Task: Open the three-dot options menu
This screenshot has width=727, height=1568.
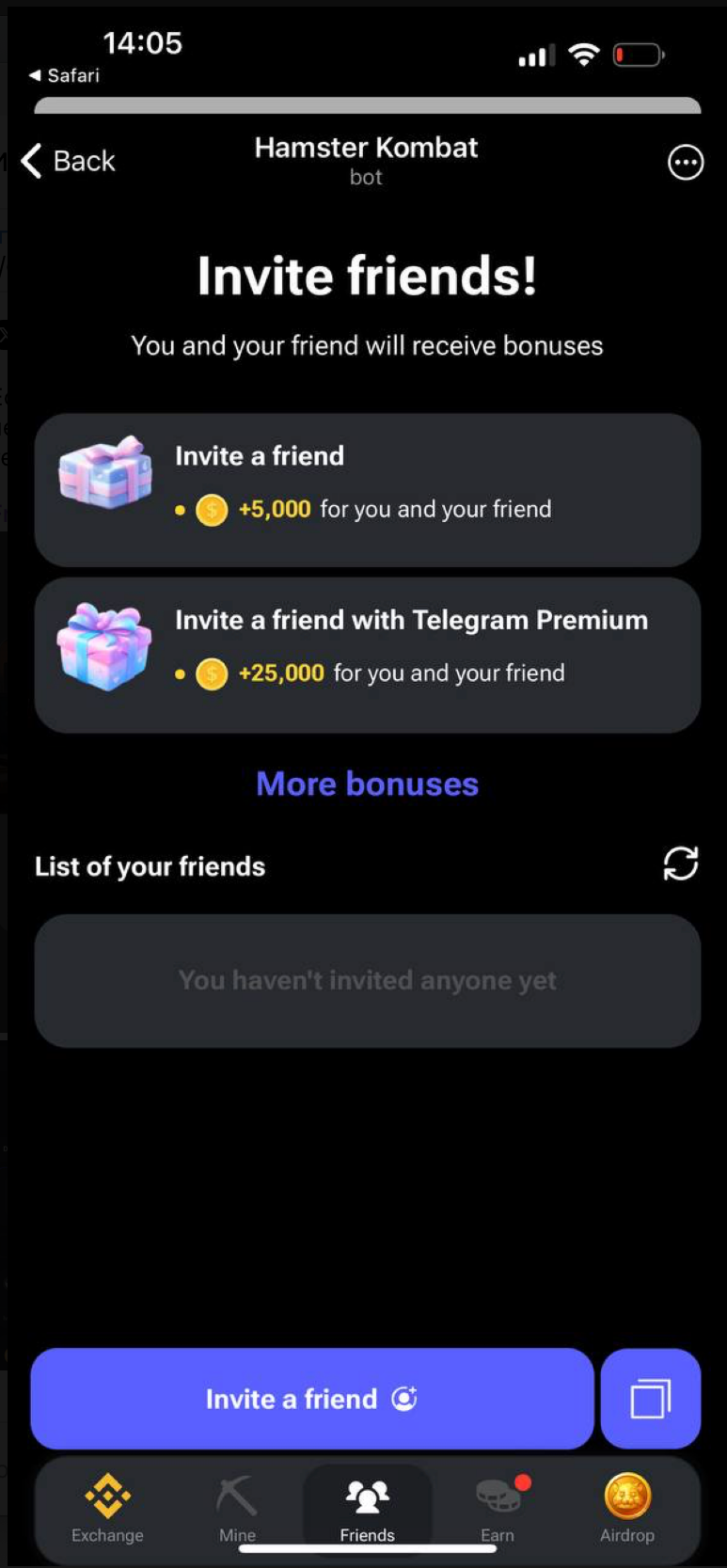Action: 685,163
